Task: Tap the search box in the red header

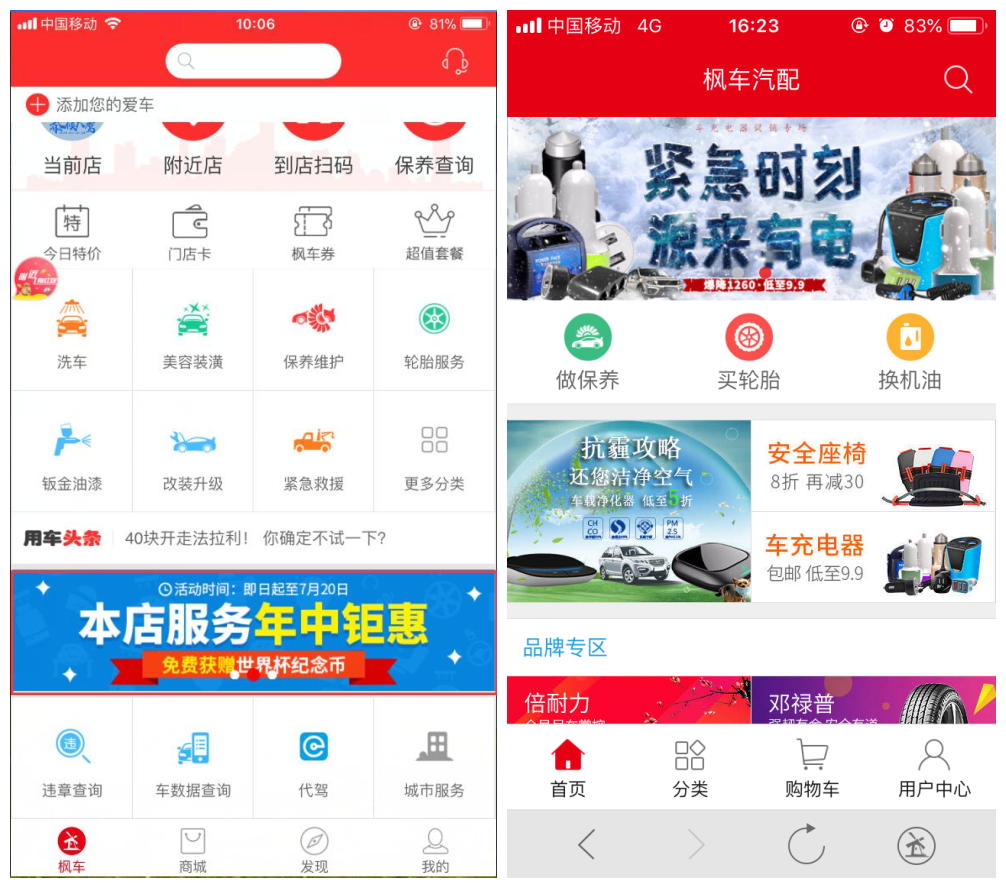Action: coord(253,61)
